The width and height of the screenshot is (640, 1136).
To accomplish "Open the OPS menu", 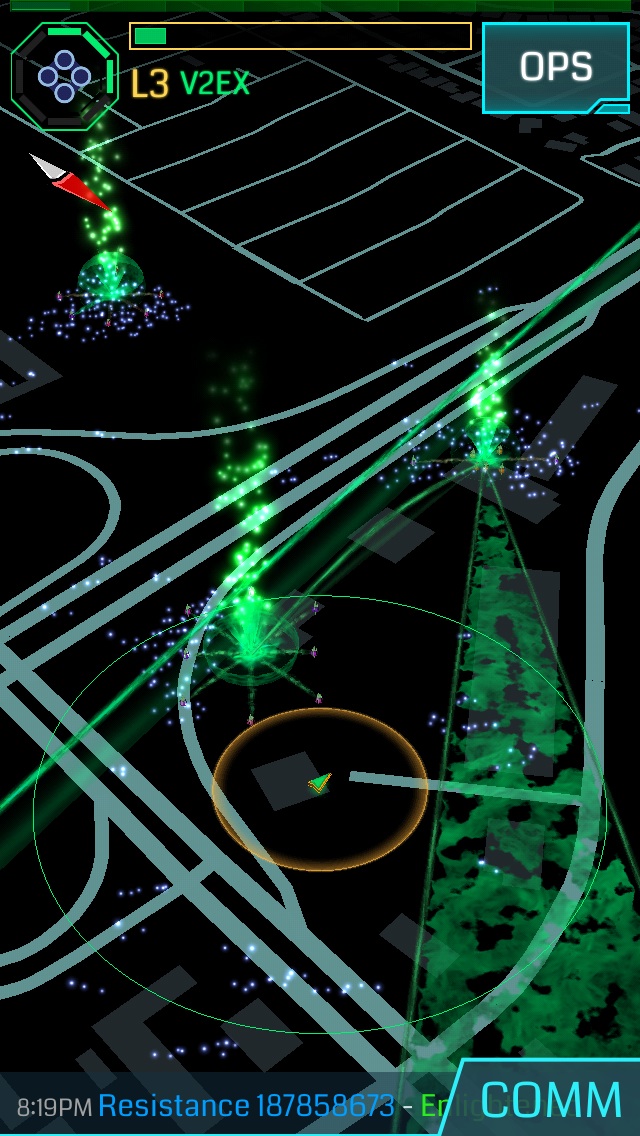I will (x=556, y=68).
